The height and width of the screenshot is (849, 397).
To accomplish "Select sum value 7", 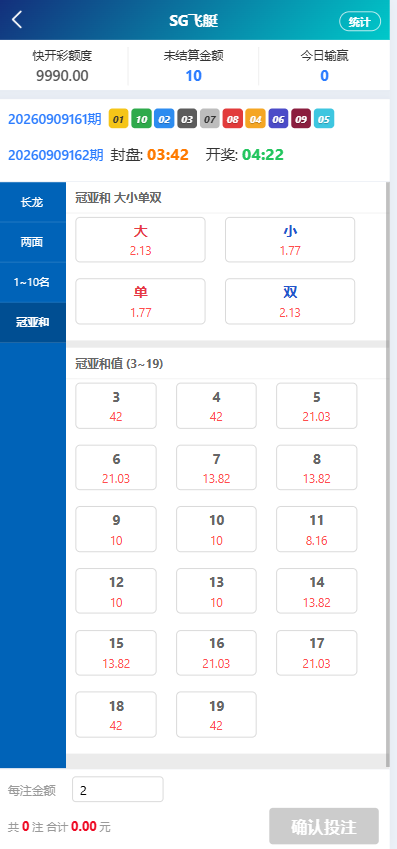I will click(x=217, y=468).
